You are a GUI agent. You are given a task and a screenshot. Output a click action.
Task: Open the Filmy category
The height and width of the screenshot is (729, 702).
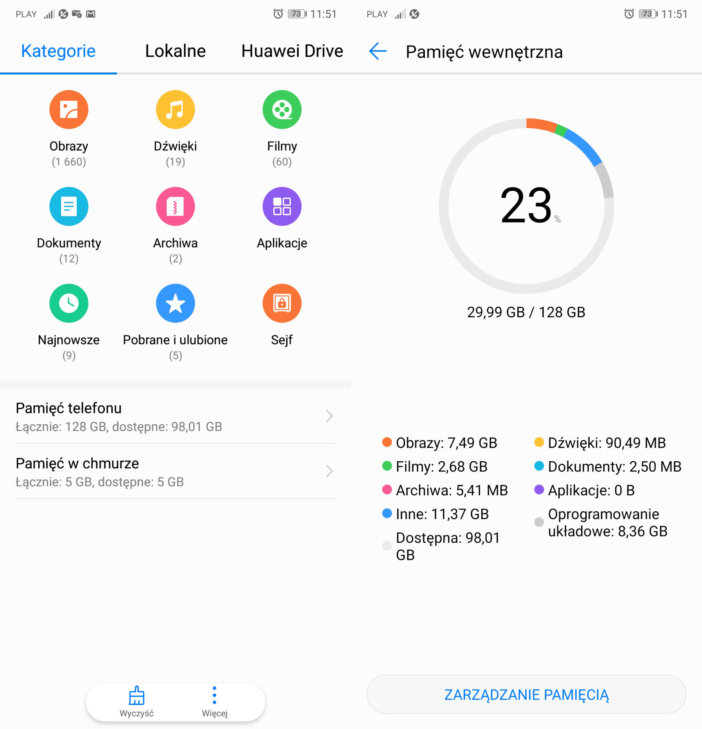point(282,110)
